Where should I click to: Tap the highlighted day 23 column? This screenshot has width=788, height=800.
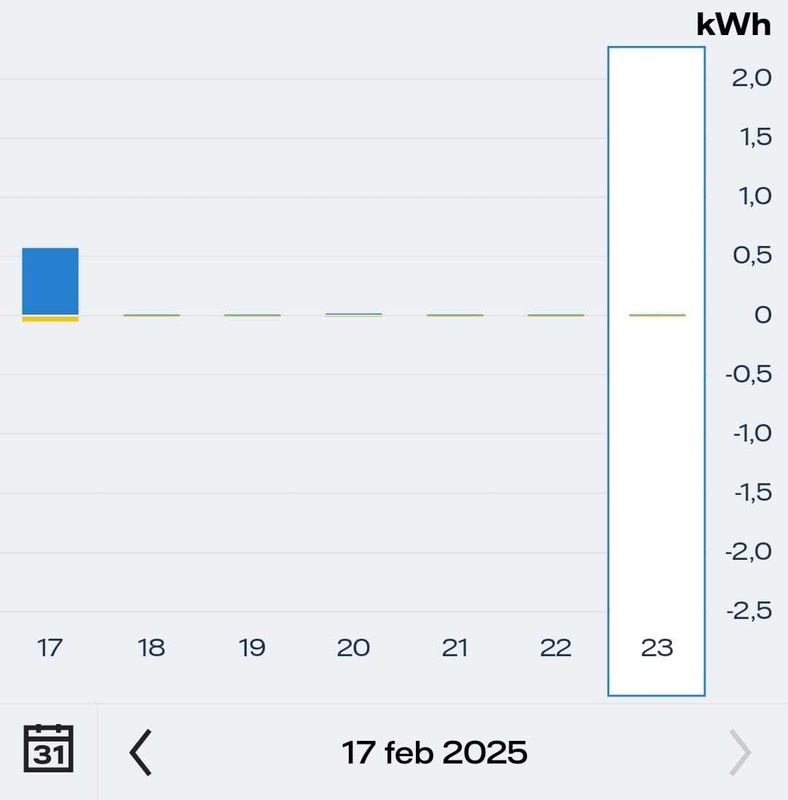pyautogui.click(x=657, y=370)
